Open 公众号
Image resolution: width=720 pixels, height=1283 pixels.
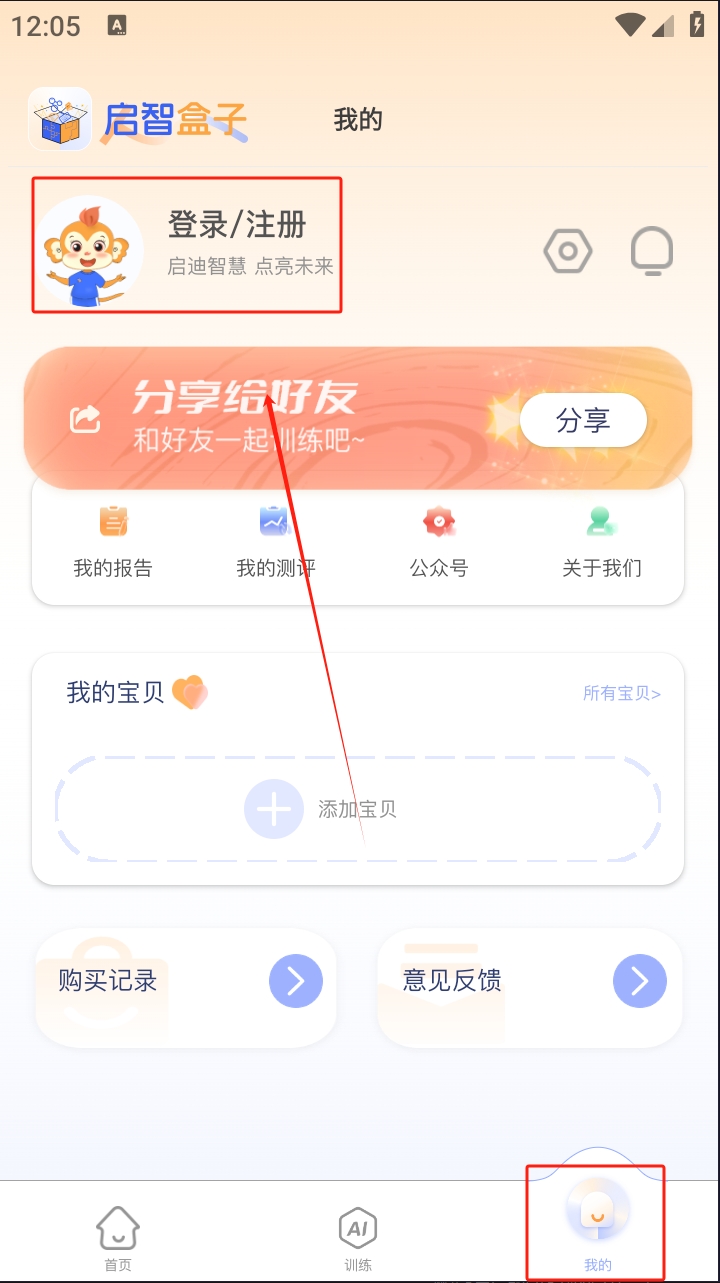pyautogui.click(x=438, y=542)
